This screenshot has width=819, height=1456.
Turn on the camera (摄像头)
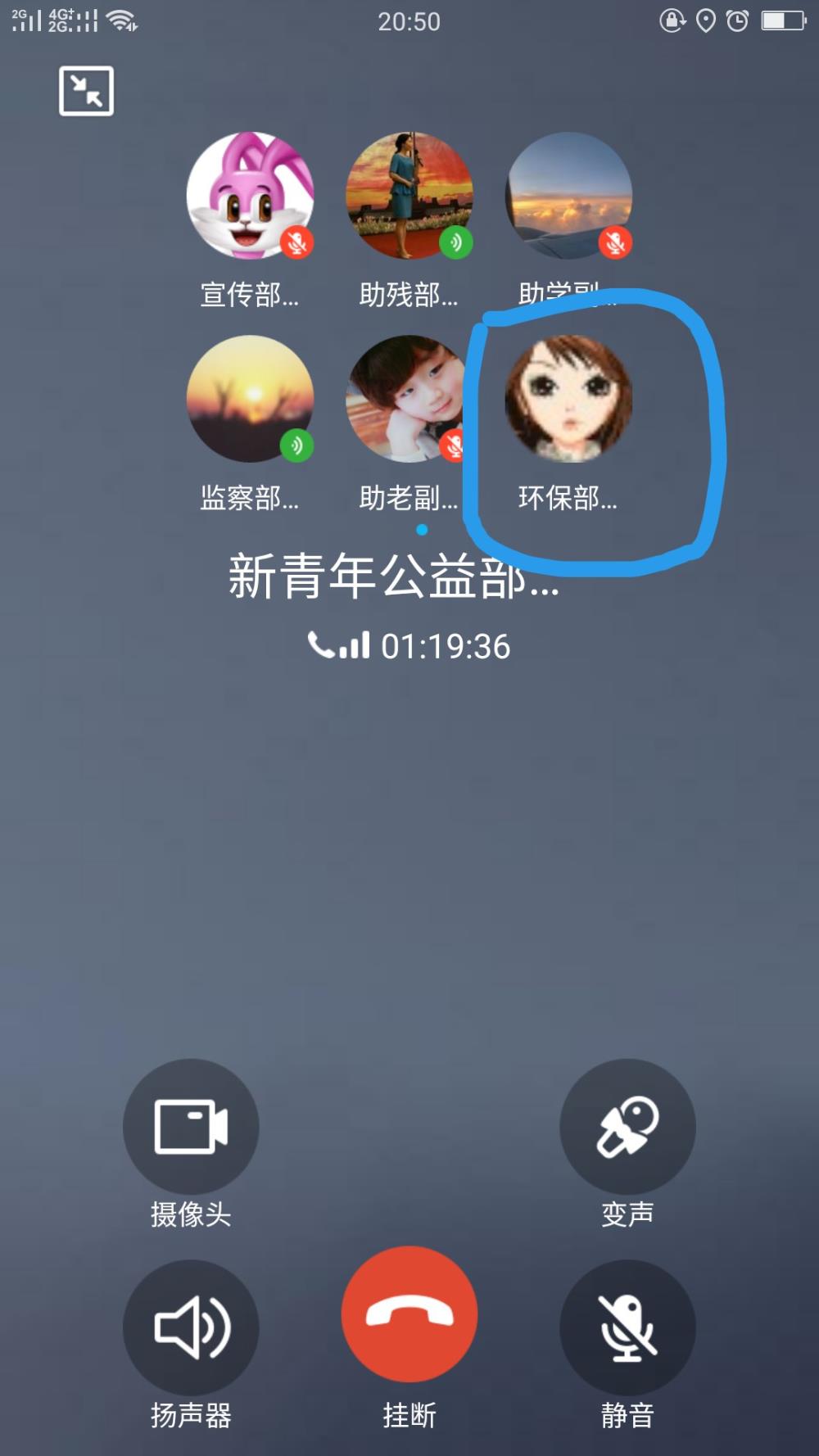click(191, 1127)
